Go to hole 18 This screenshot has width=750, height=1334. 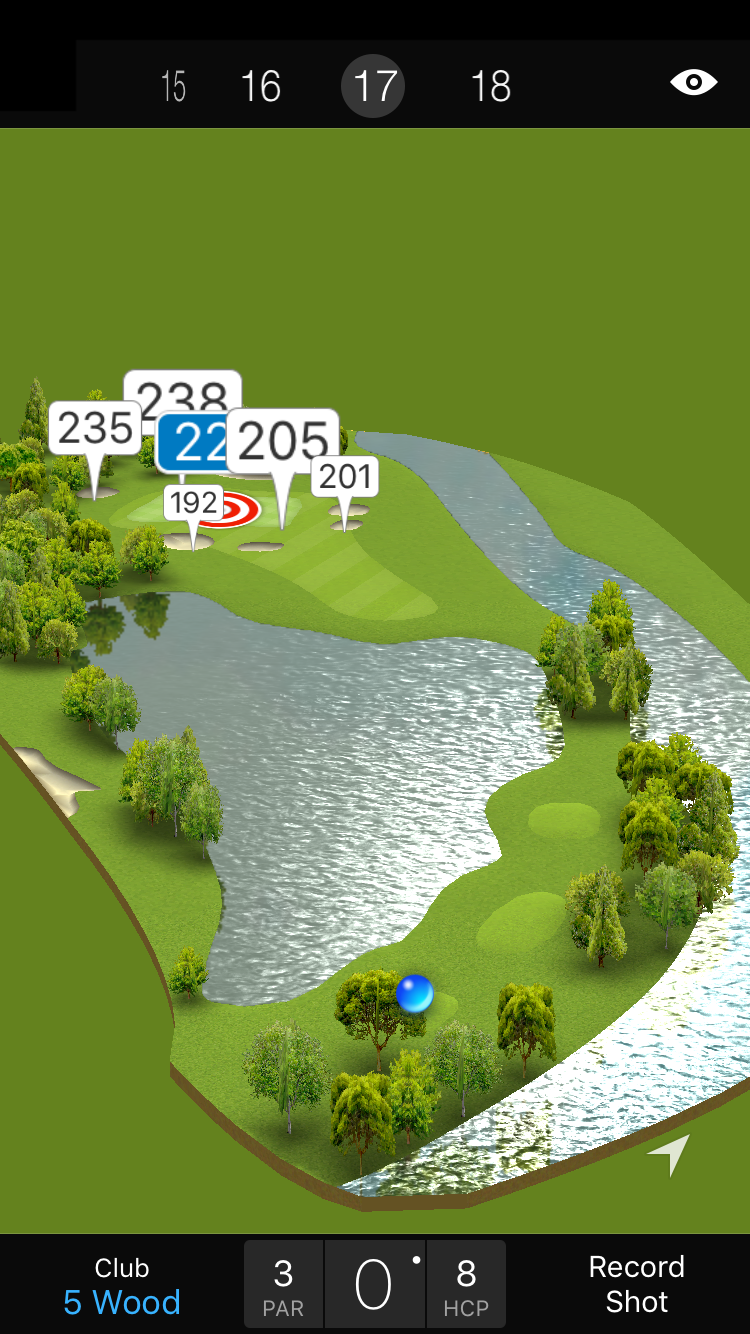pos(490,87)
